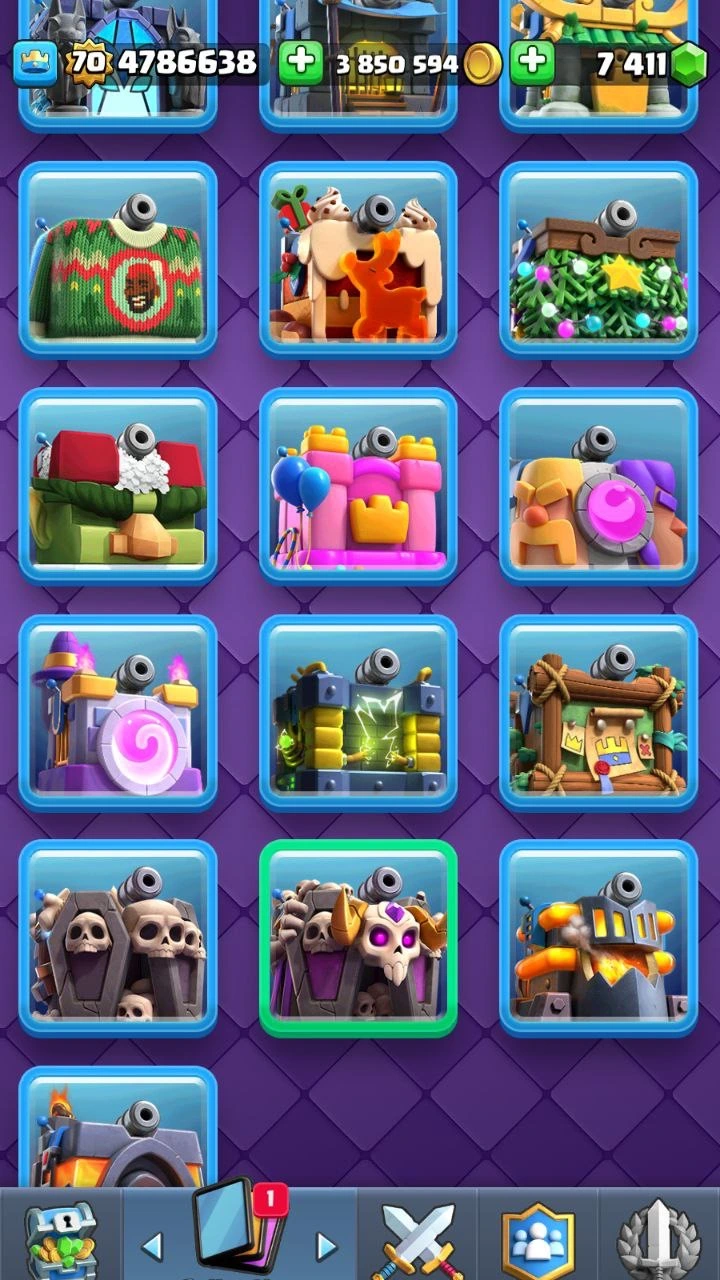This screenshot has width=720, height=1280.
Task: Select the red and green elf tower skin
Action: (118, 486)
